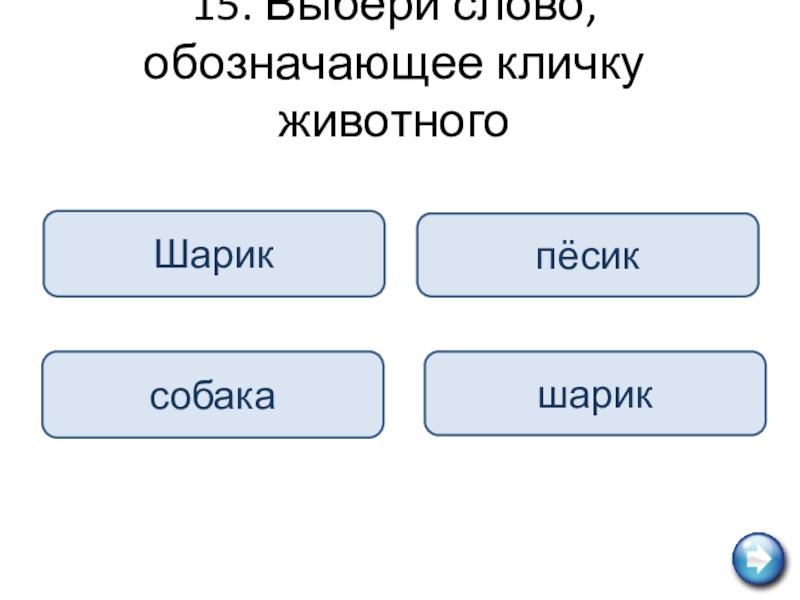
Task: Choose the 'пёсик' answer option
Action: click(587, 255)
